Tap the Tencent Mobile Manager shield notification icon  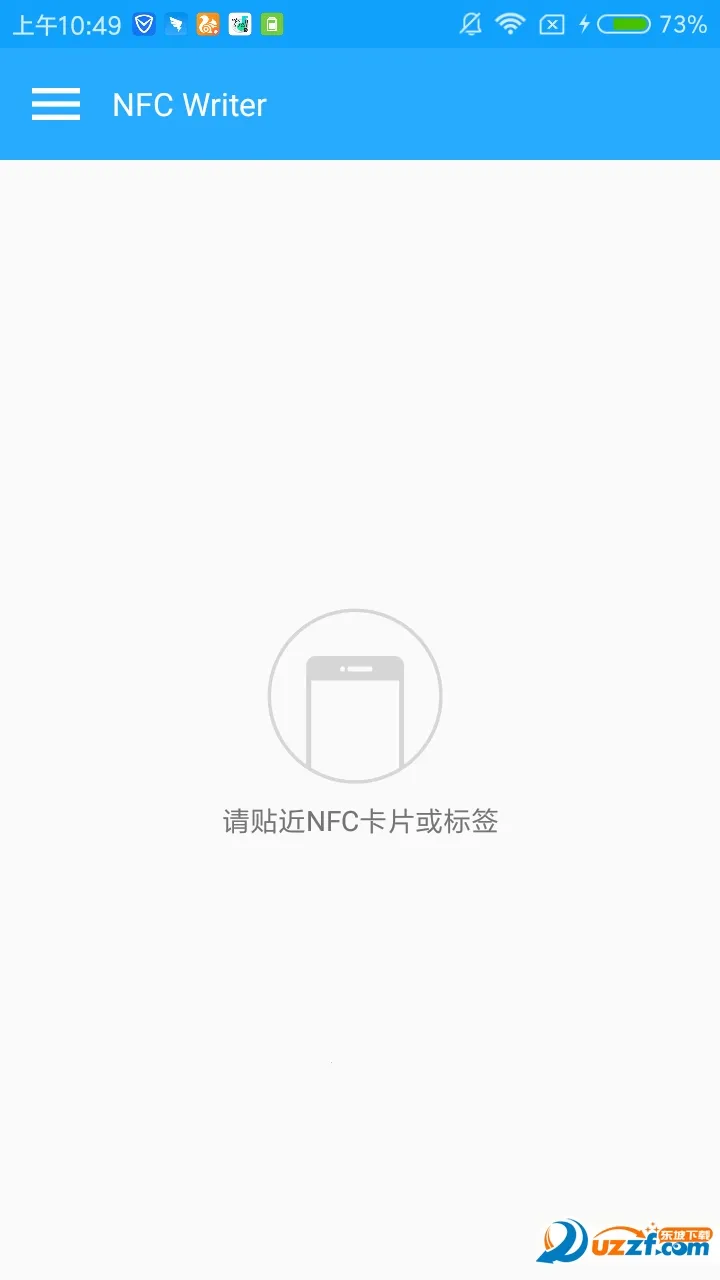[144, 24]
